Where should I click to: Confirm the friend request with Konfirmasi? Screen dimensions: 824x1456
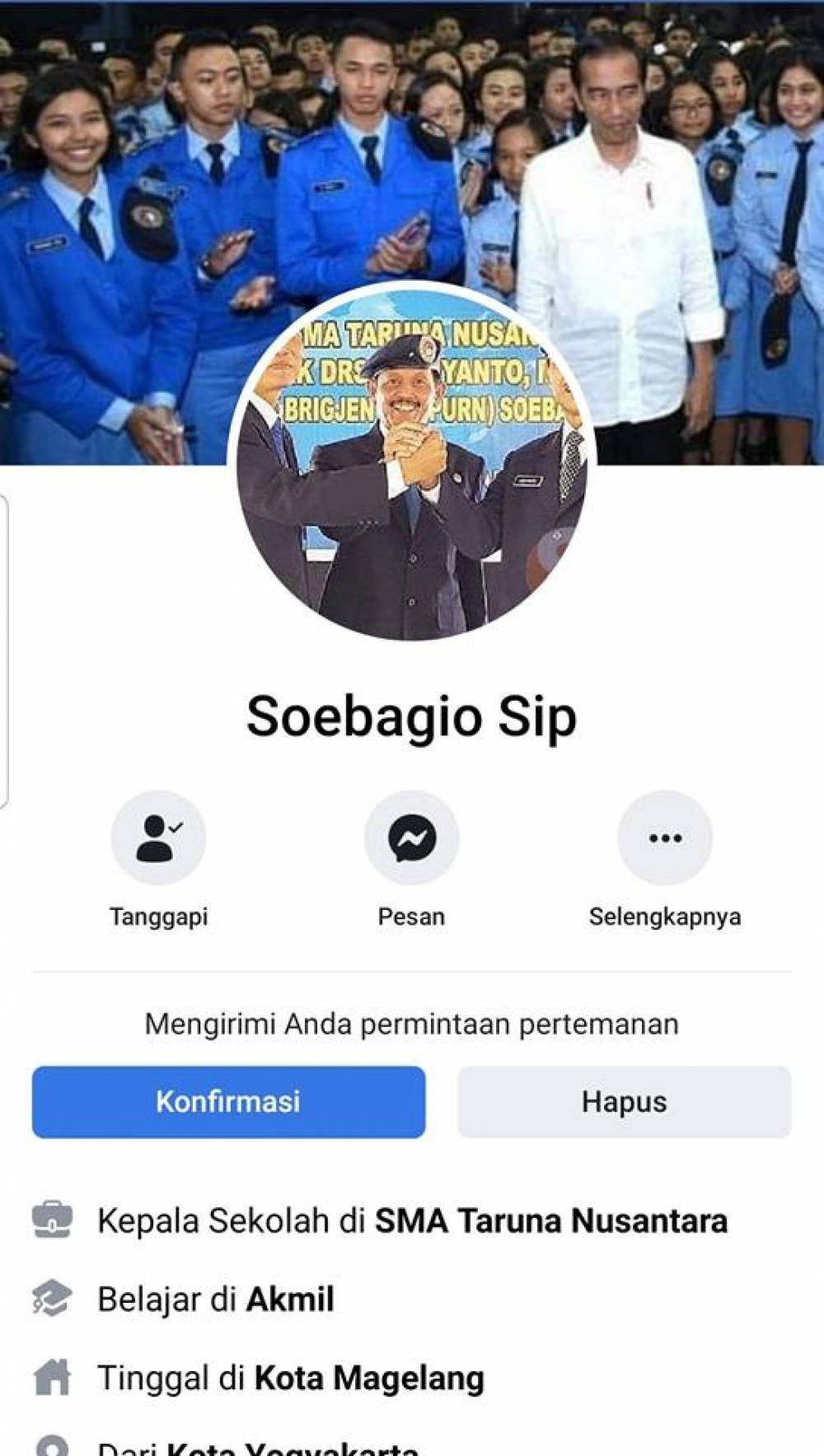click(228, 1102)
